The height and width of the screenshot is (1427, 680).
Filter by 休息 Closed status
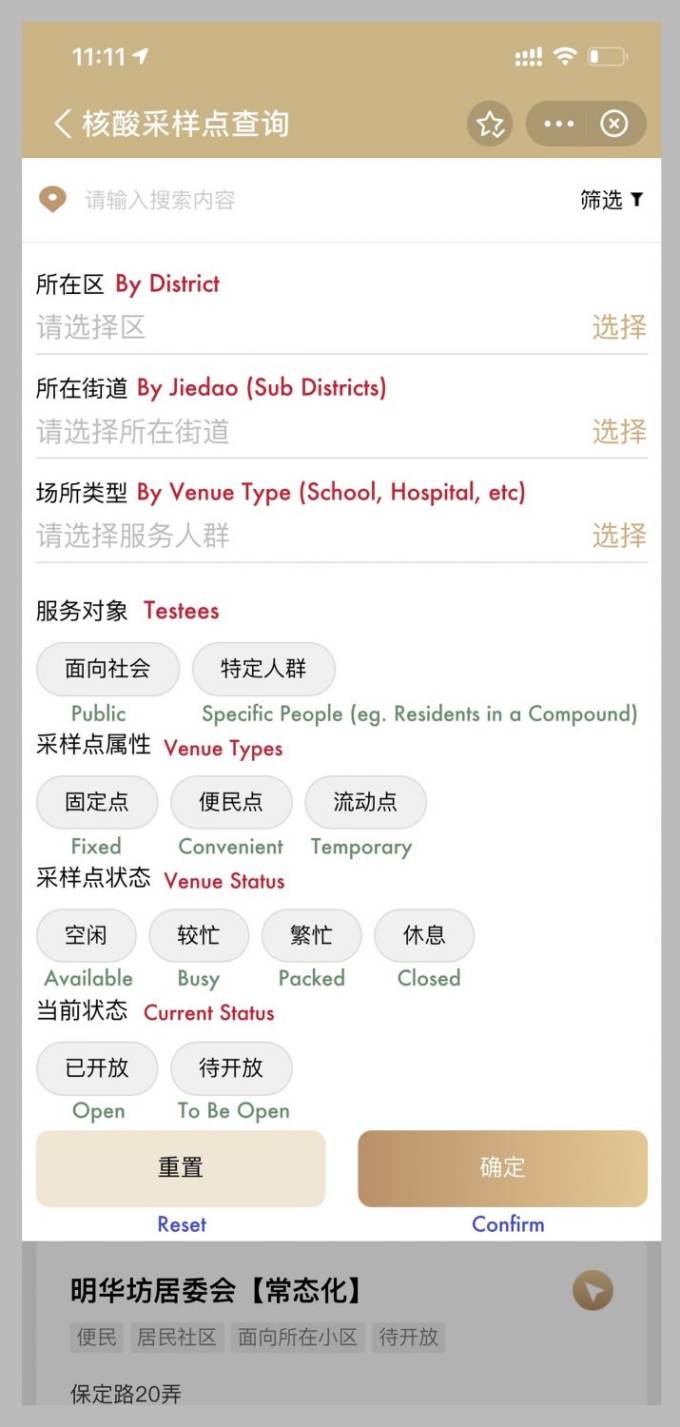pyautogui.click(x=424, y=935)
